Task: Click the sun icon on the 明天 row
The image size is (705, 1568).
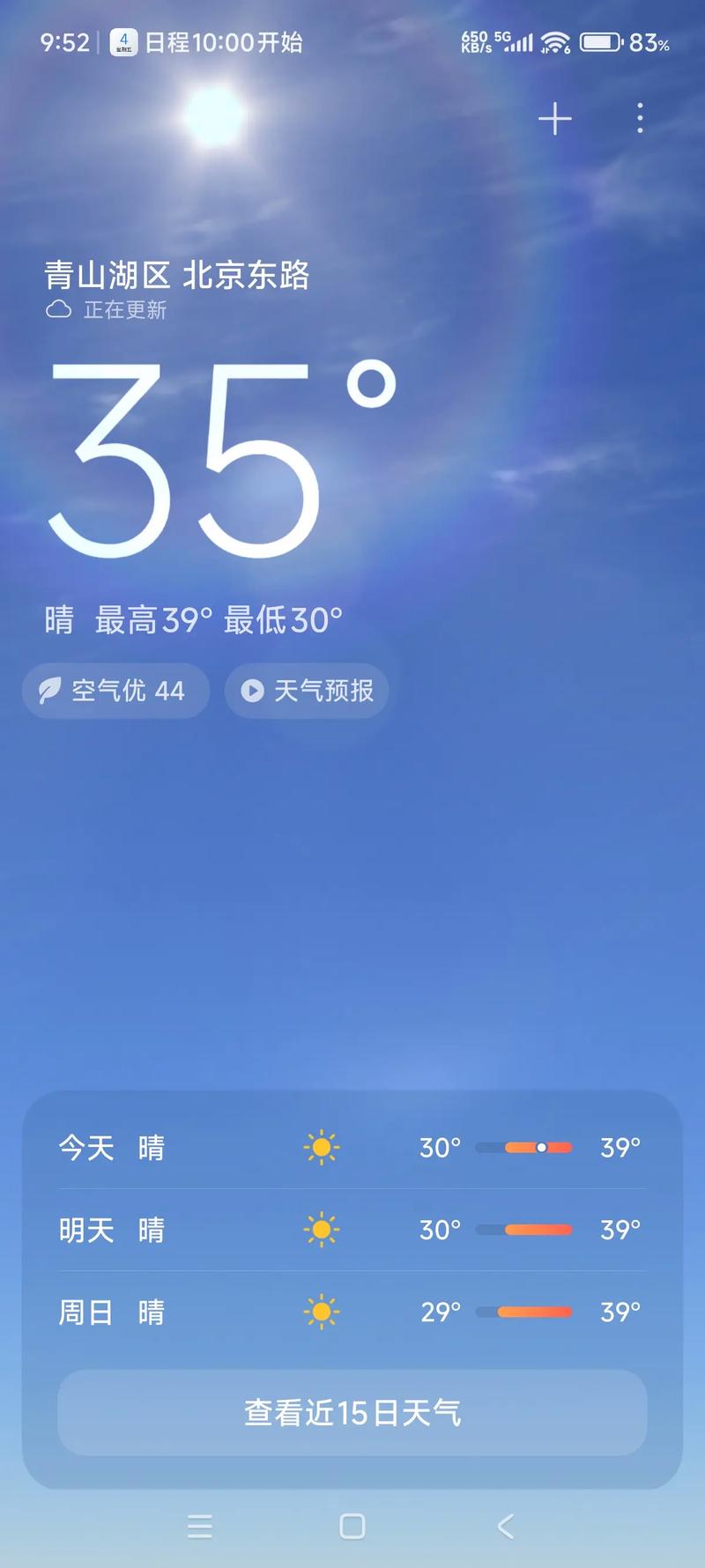Action: (x=322, y=1230)
